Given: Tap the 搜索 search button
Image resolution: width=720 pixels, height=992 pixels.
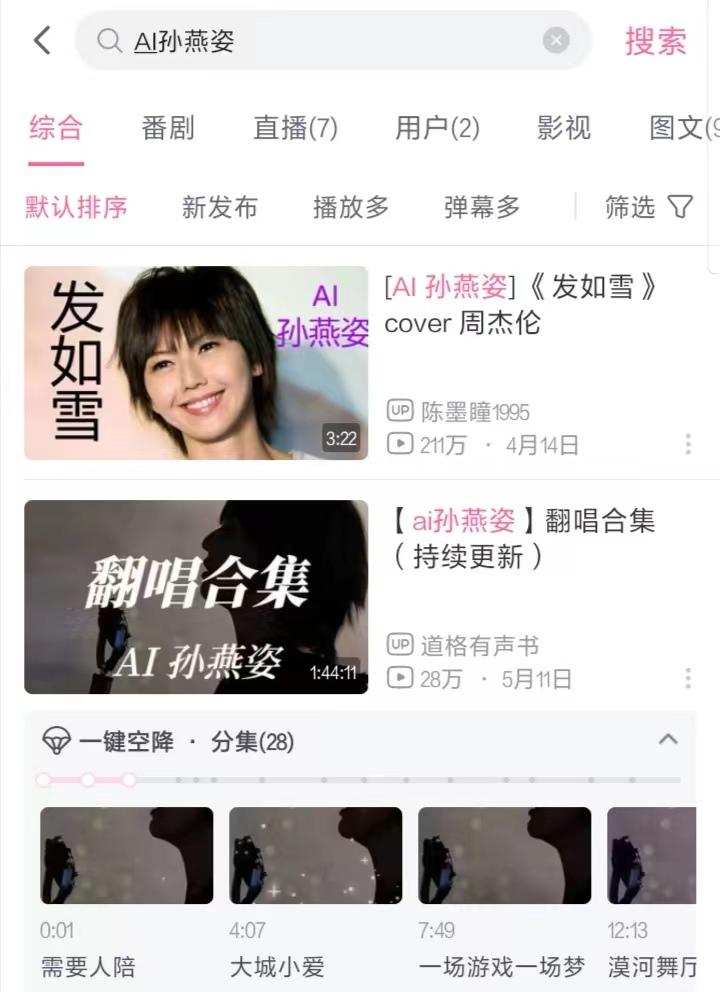Looking at the screenshot, I should [655, 41].
